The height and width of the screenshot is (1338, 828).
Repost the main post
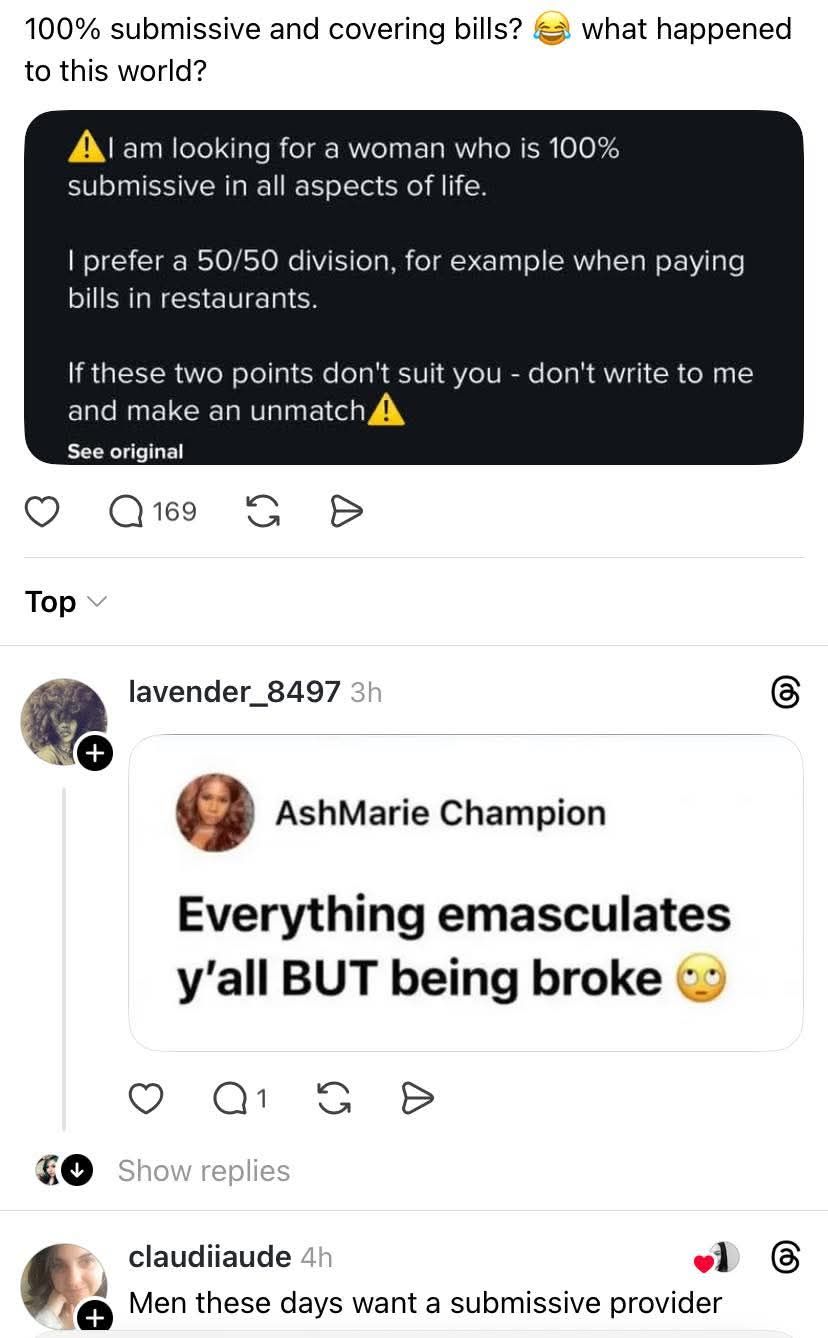(262, 512)
